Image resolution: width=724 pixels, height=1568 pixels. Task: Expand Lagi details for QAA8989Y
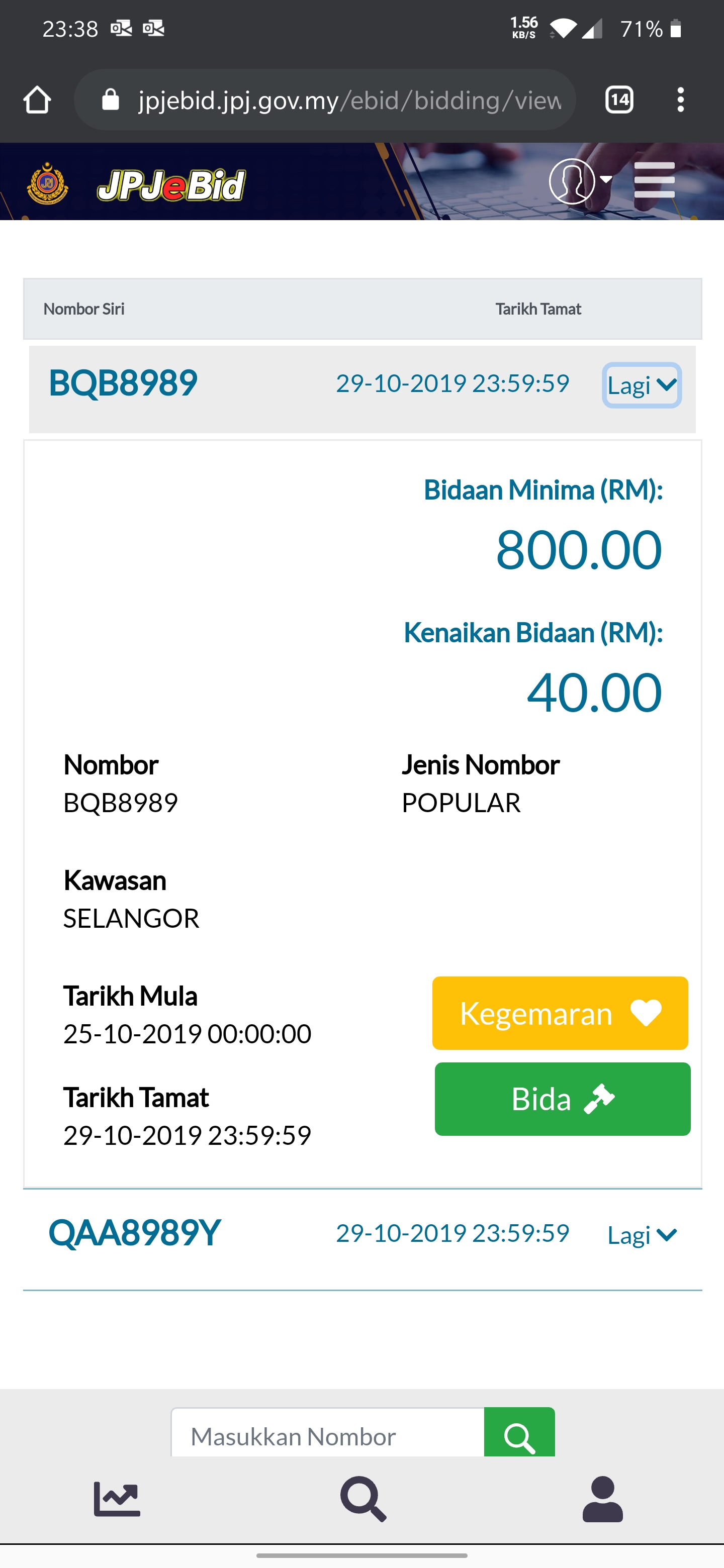pyautogui.click(x=642, y=1235)
